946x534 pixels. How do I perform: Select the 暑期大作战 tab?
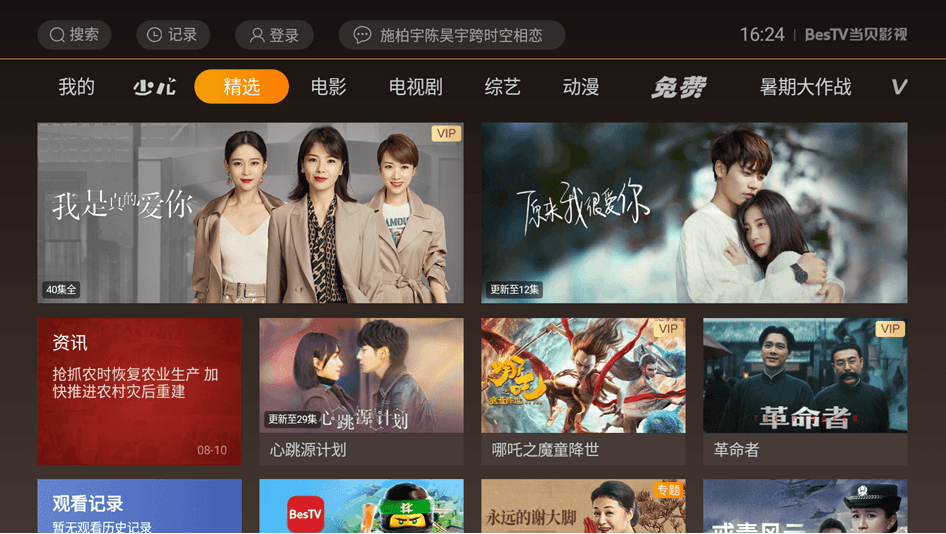pyautogui.click(x=805, y=87)
